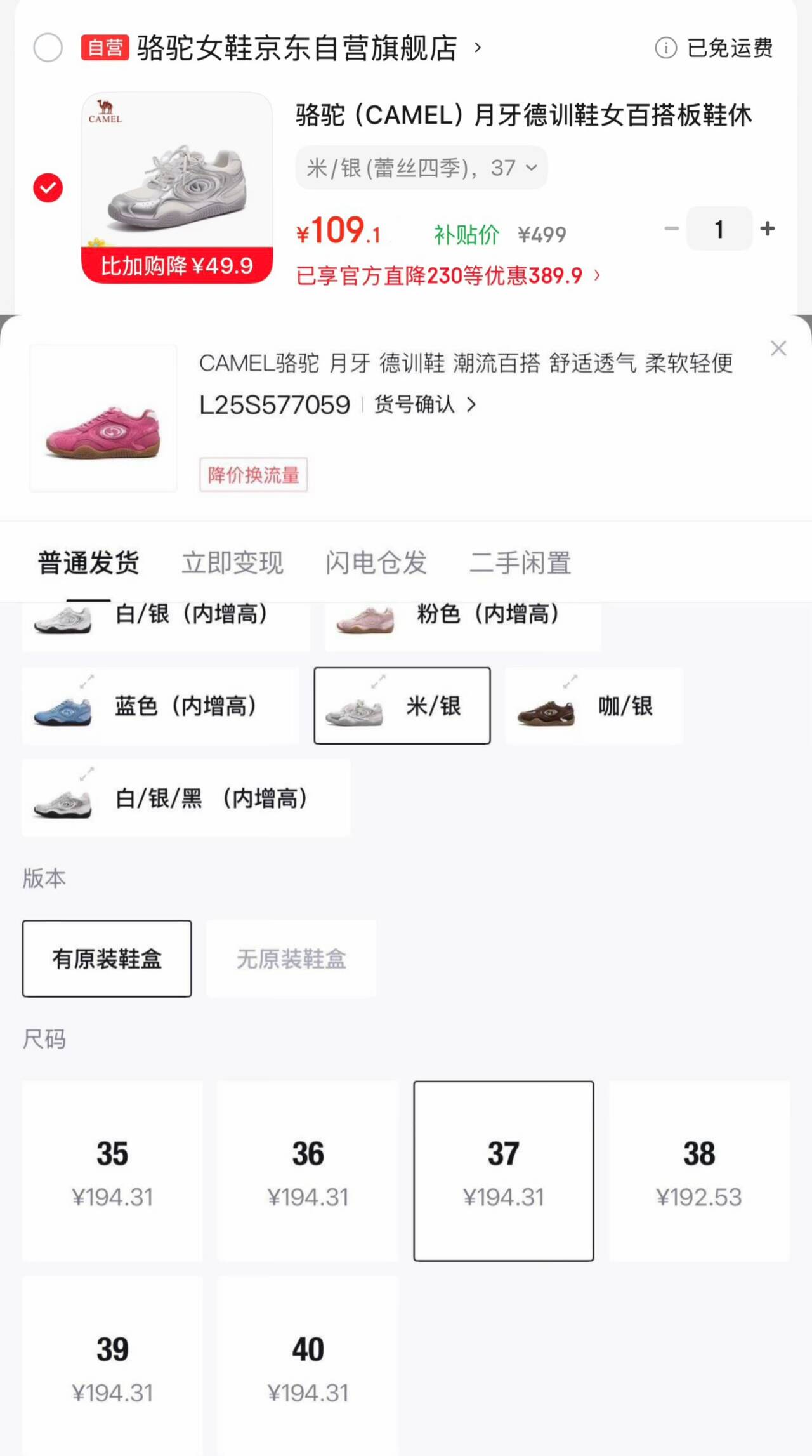Increase the shoe quantity with plus

pyautogui.click(x=768, y=228)
